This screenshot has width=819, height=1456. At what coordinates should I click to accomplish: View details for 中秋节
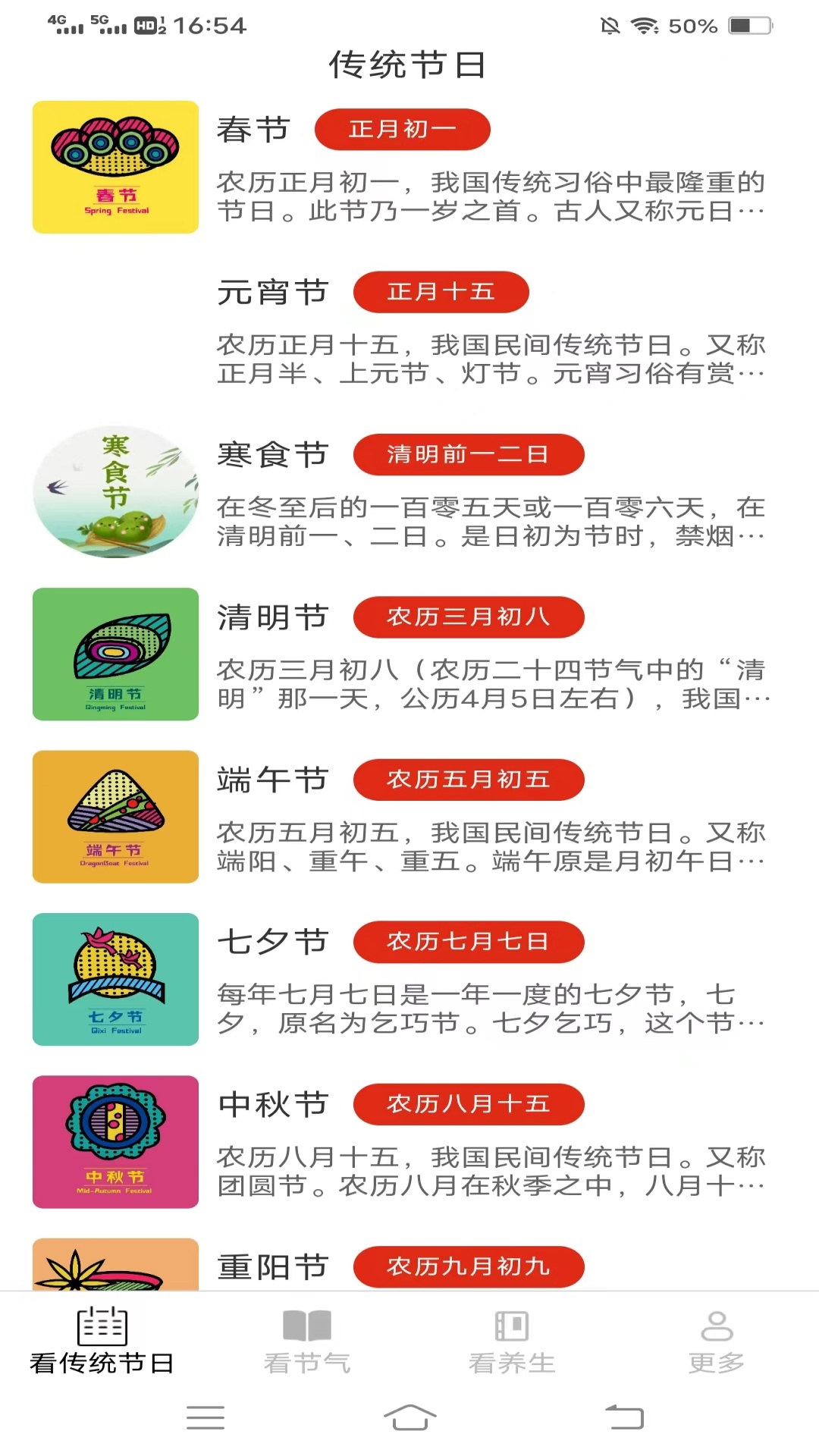click(x=409, y=1141)
